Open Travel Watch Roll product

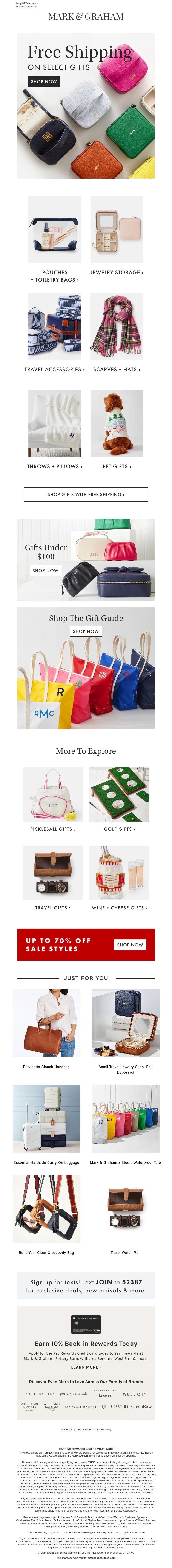[125, 1253]
